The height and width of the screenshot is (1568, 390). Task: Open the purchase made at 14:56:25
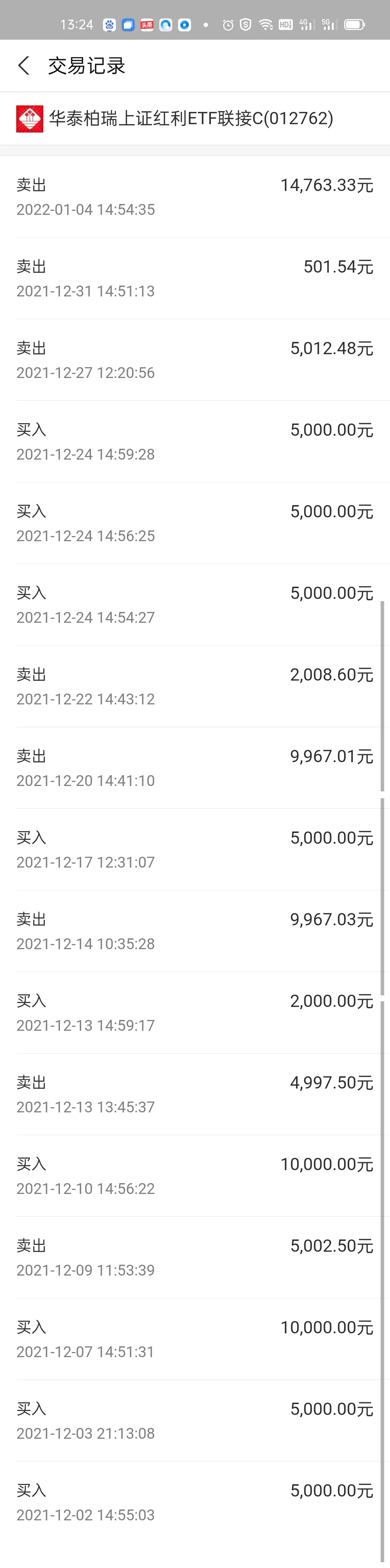coord(195,523)
